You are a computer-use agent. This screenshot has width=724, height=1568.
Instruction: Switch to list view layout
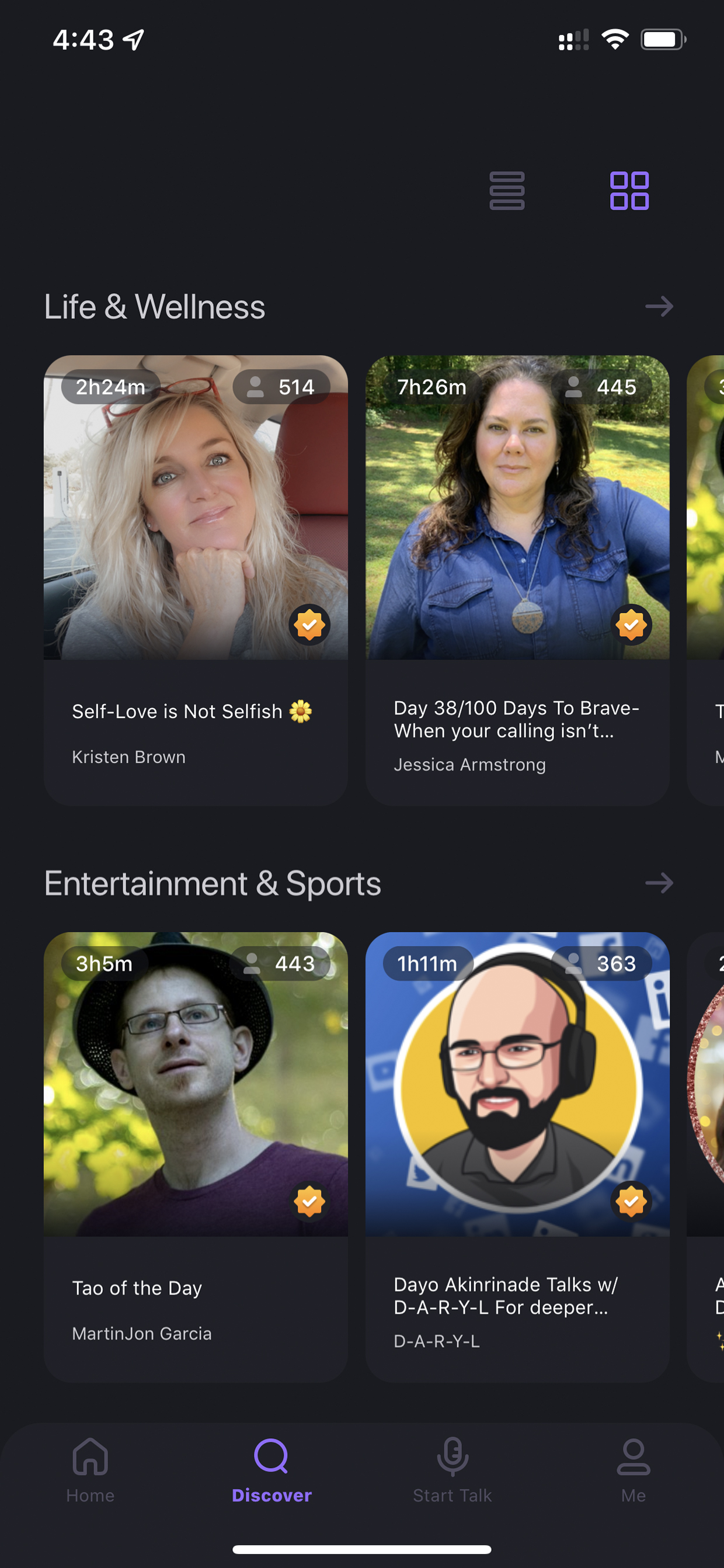tap(507, 190)
